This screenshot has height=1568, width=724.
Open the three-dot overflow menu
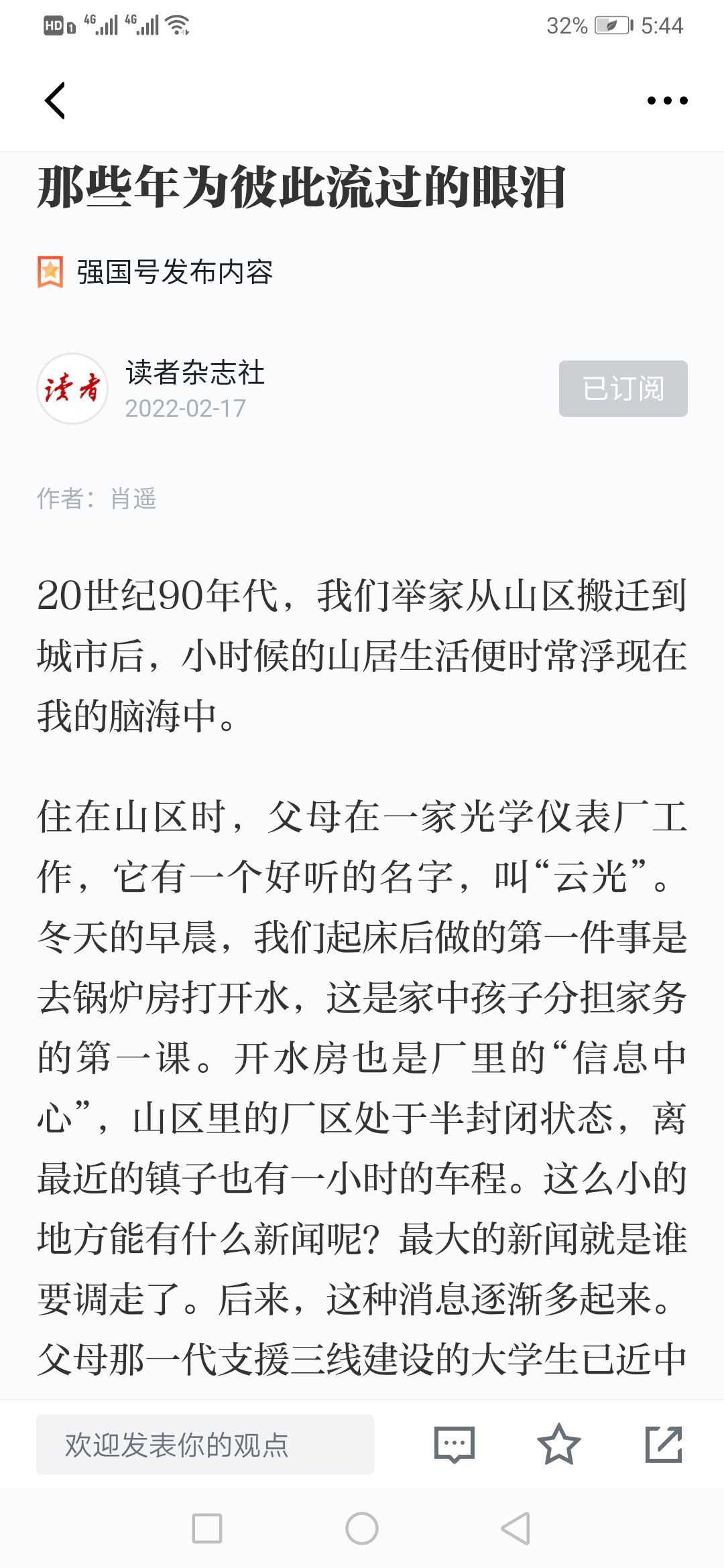click(x=667, y=101)
